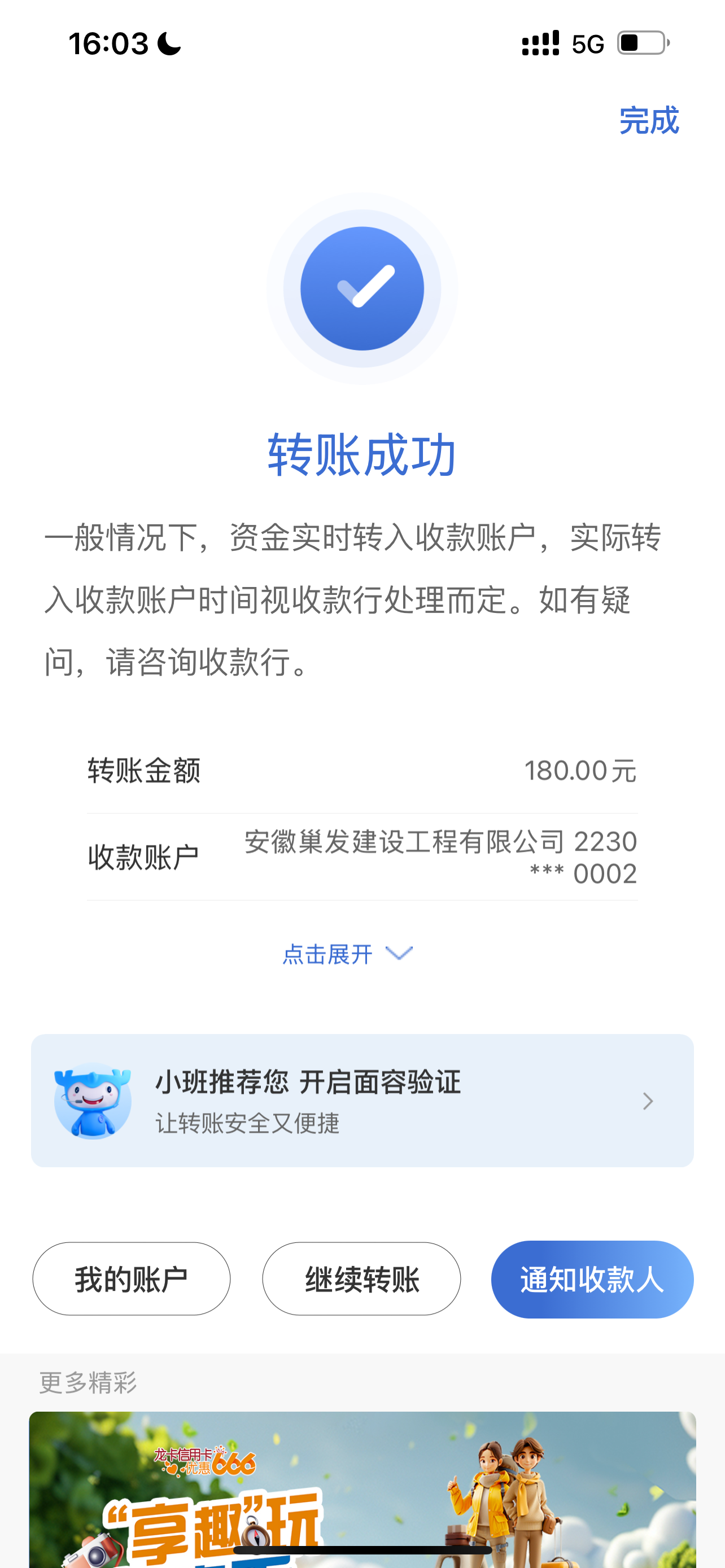Screen dimensions: 725x1568
Task: Select 继续转账 to make another transfer
Action: click(x=361, y=1279)
